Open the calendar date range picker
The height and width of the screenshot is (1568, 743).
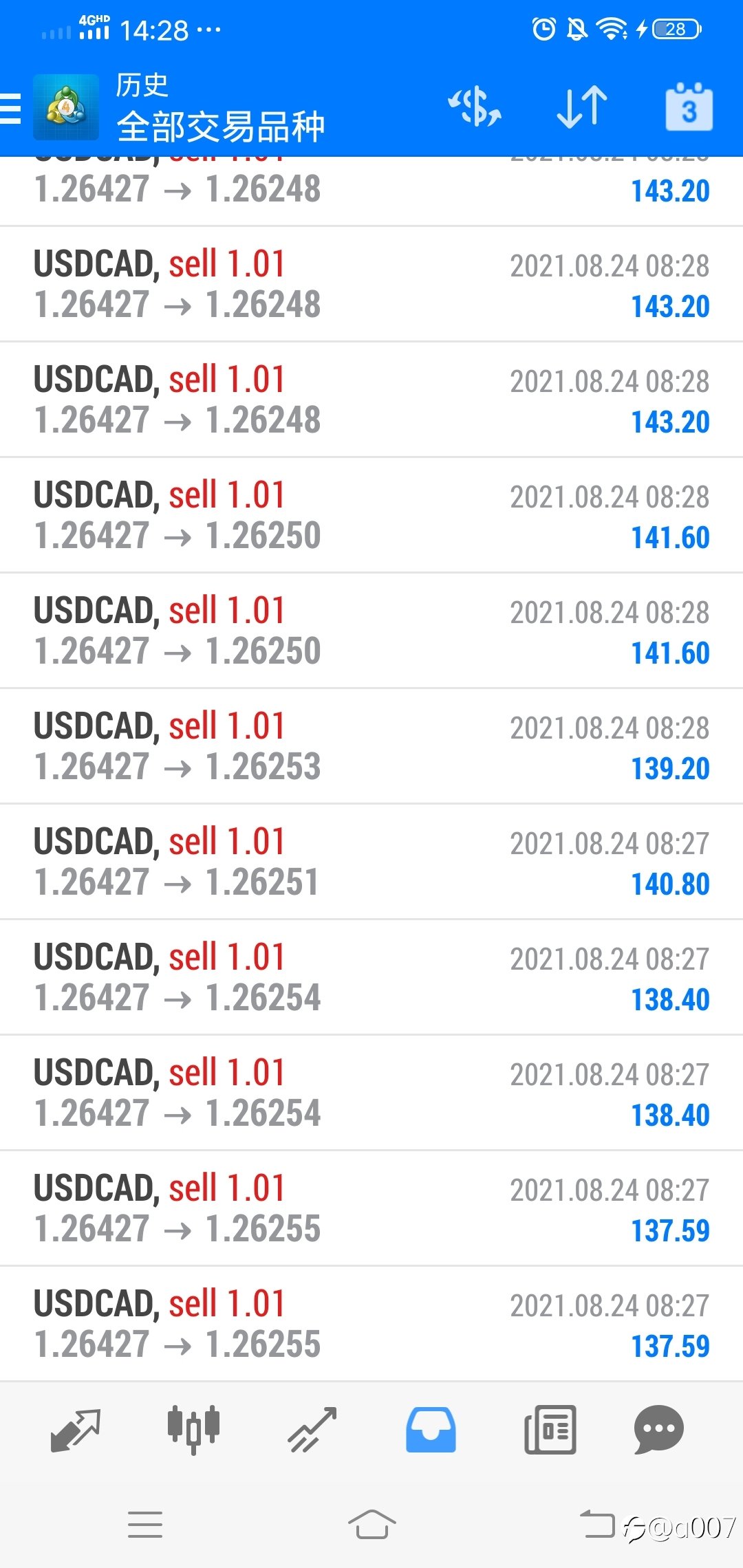pyautogui.click(x=689, y=107)
